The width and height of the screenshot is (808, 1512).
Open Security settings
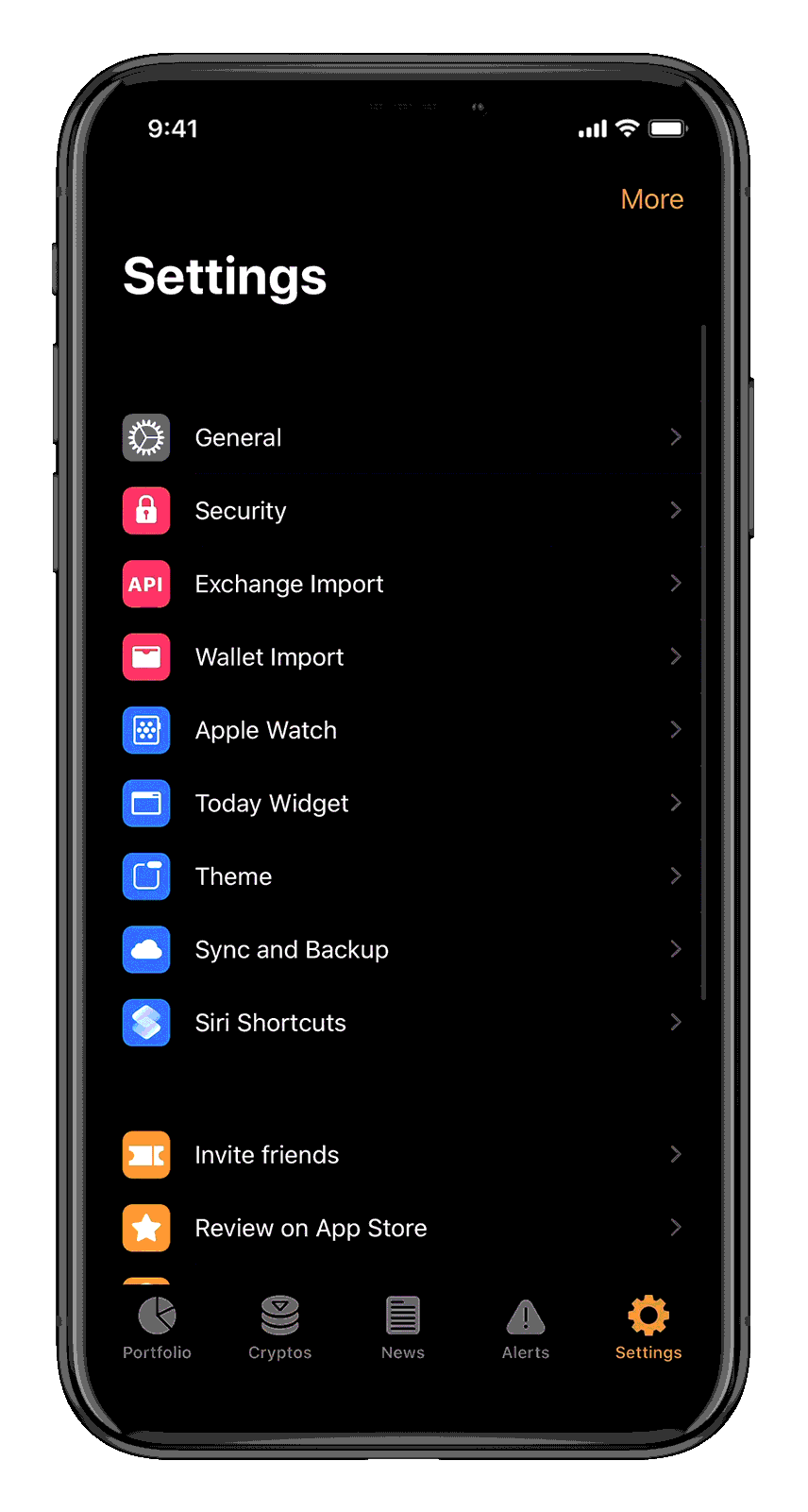click(x=403, y=511)
